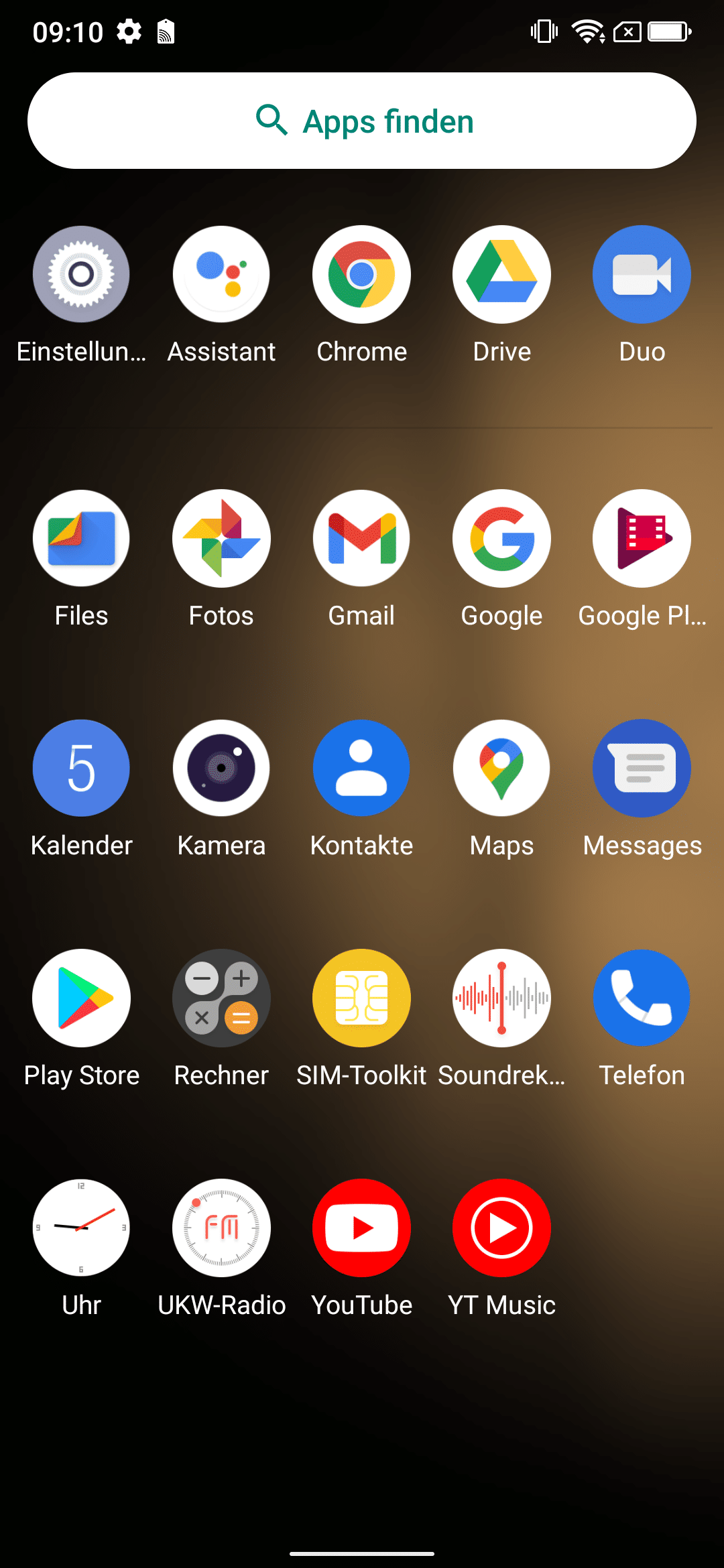Open Google Maps
The height and width of the screenshot is (1568, 724).
pos(501,768)
